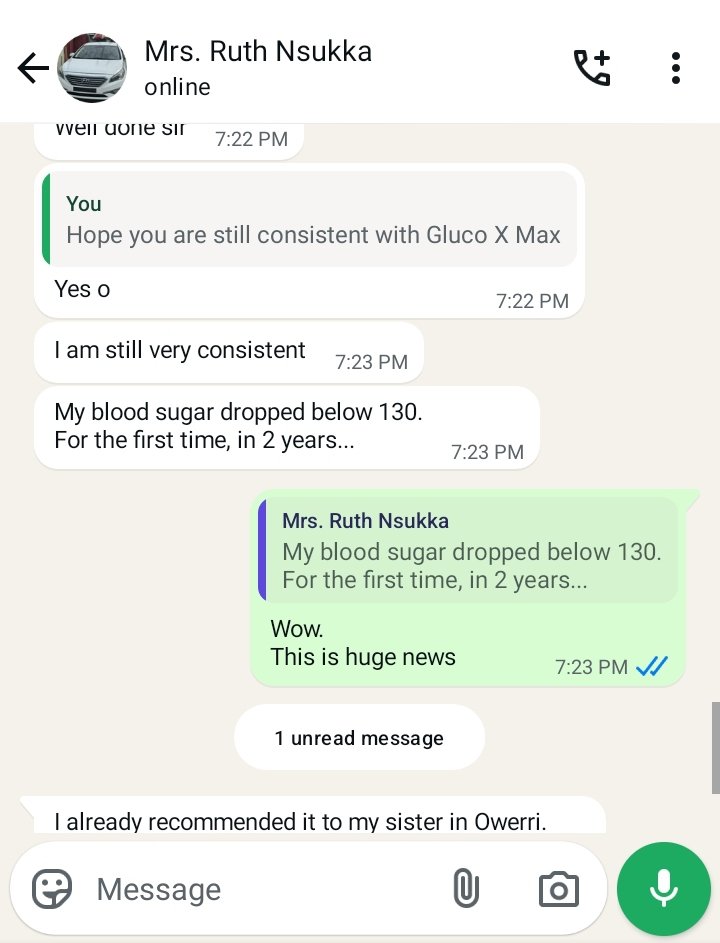The height and width of the screenshot is (943, 720).
Task: Start a call with Mrs. Ruth Nsukka
Action: 591,68
